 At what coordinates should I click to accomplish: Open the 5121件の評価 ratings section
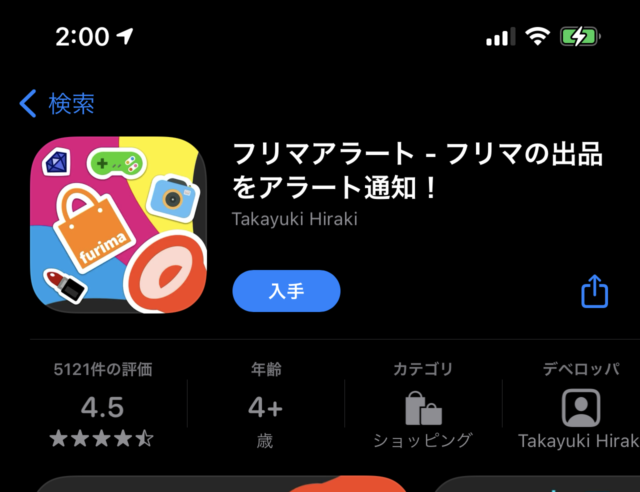click(103, 406)
